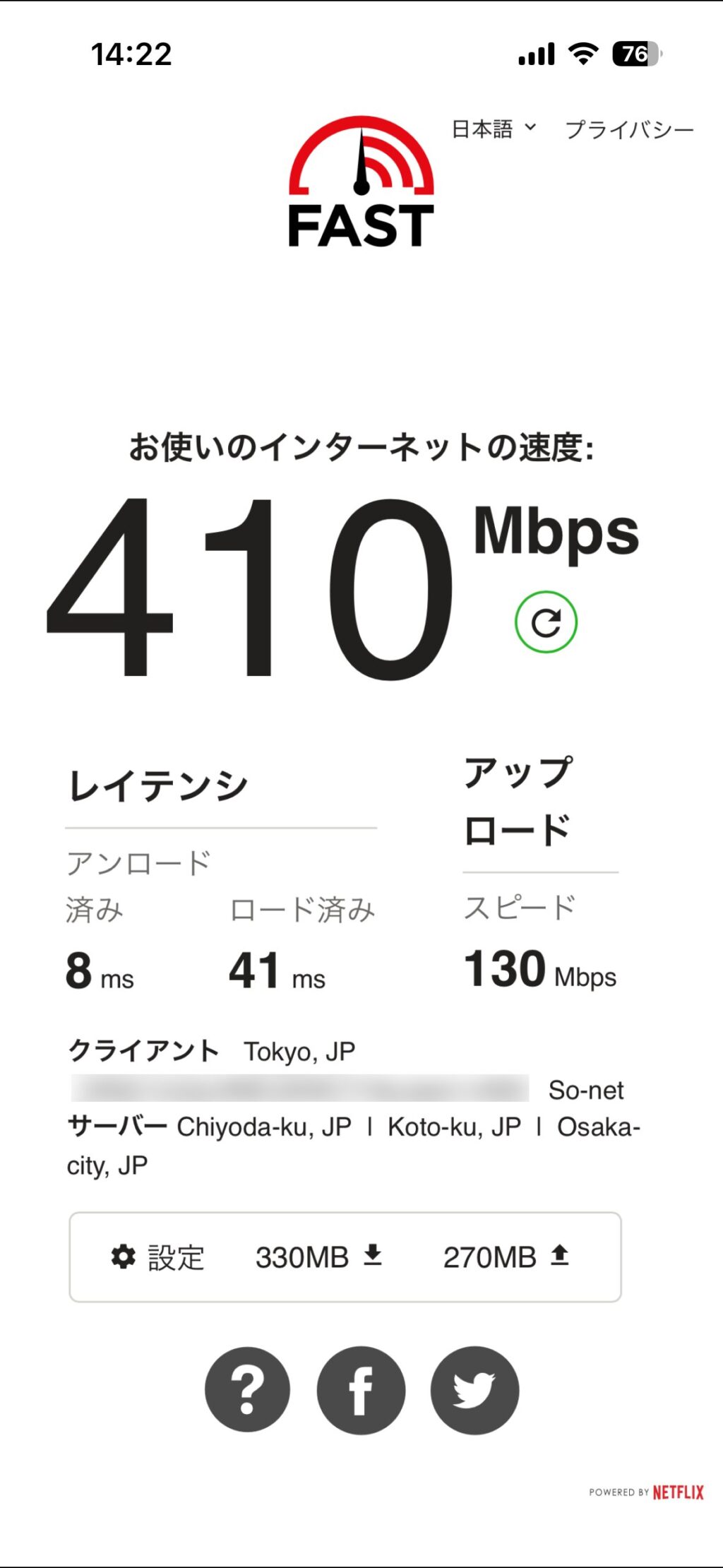Open the プライバシー privacy link
Image resolution: width=723 pixels, height=1568 pixels.
[x=629, y=130]
